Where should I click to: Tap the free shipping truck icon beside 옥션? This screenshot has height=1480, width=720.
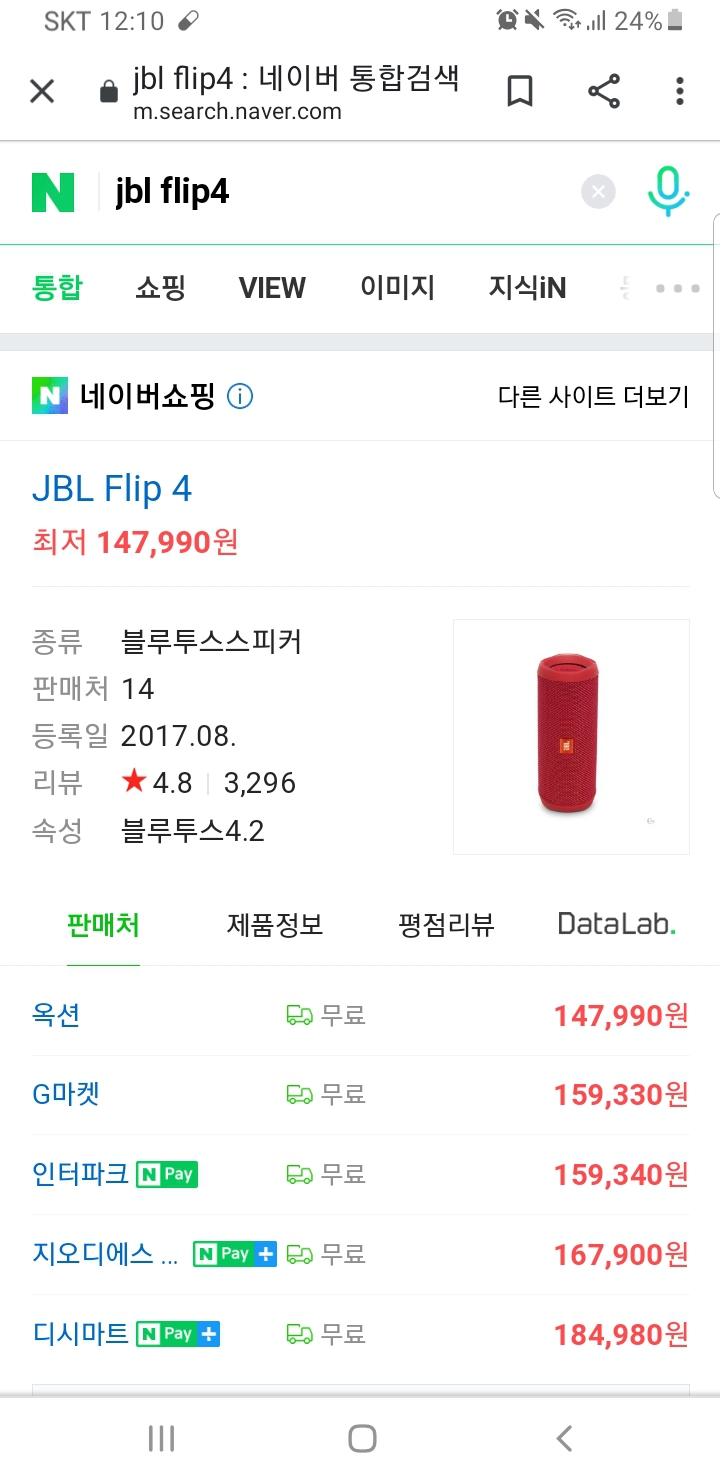click(x=295, y=1014)
